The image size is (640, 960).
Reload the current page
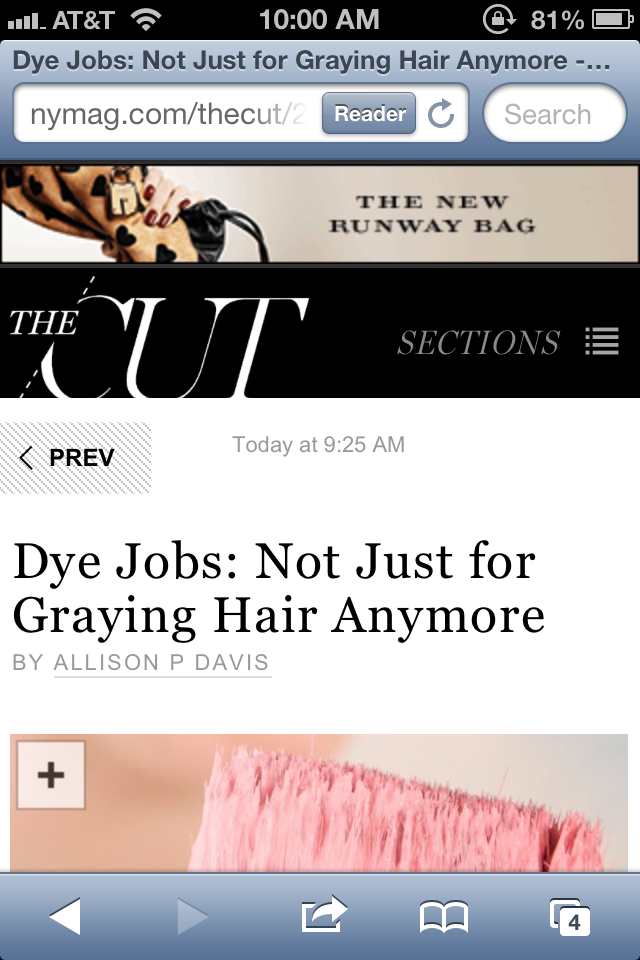[x=441, y=114]
